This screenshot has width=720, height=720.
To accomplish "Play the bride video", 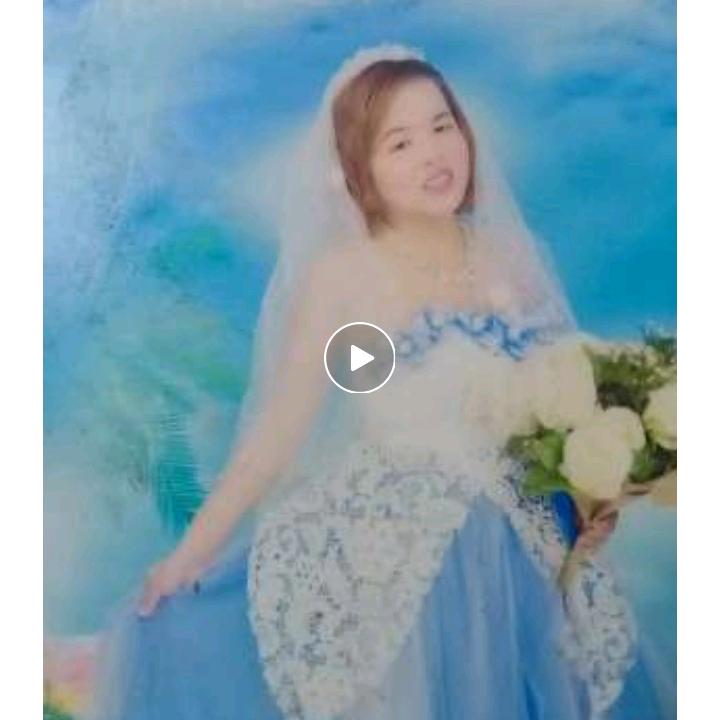I will pos(360,358).
